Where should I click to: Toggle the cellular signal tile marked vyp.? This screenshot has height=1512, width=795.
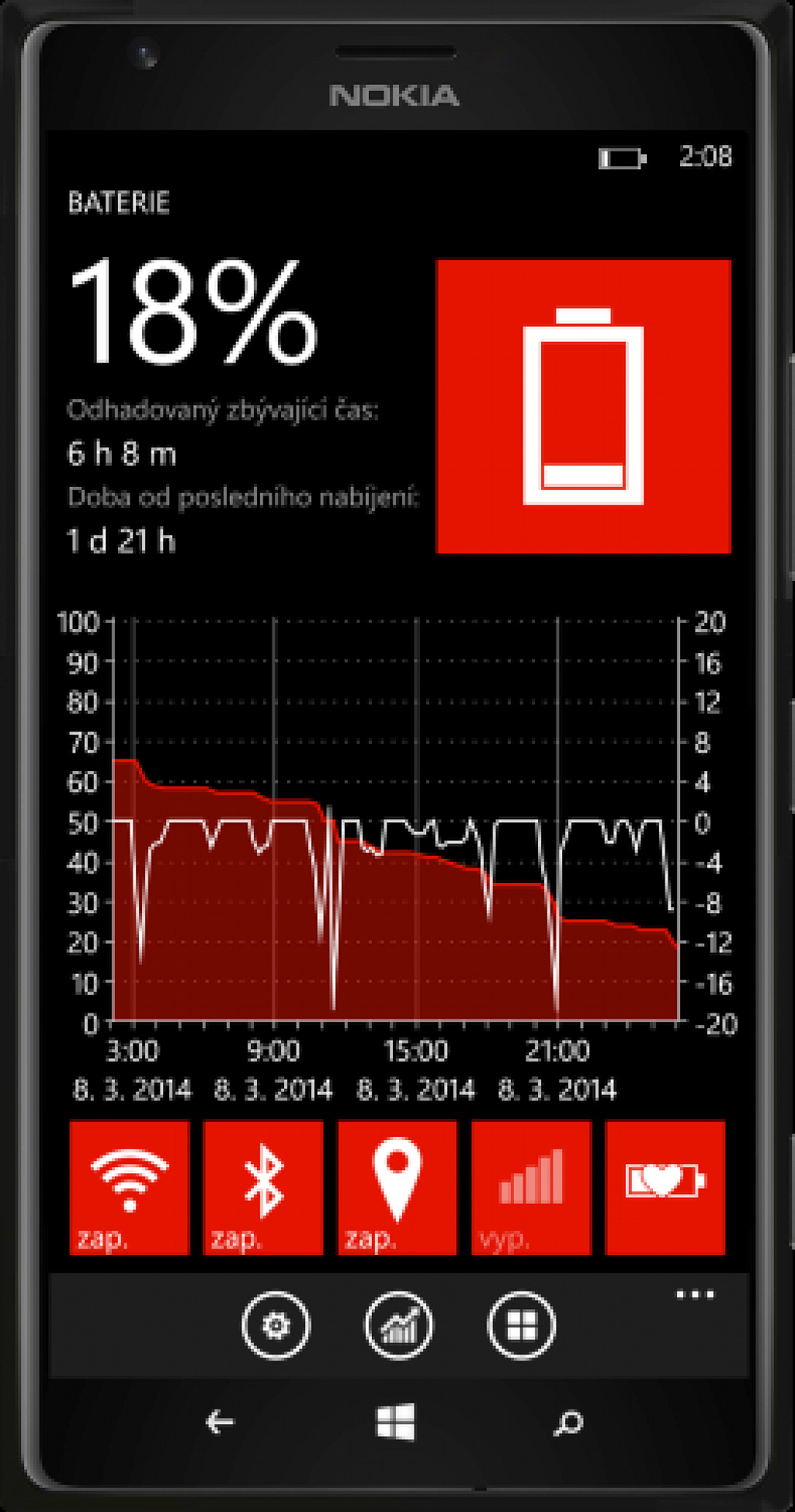pos(531,1187)
